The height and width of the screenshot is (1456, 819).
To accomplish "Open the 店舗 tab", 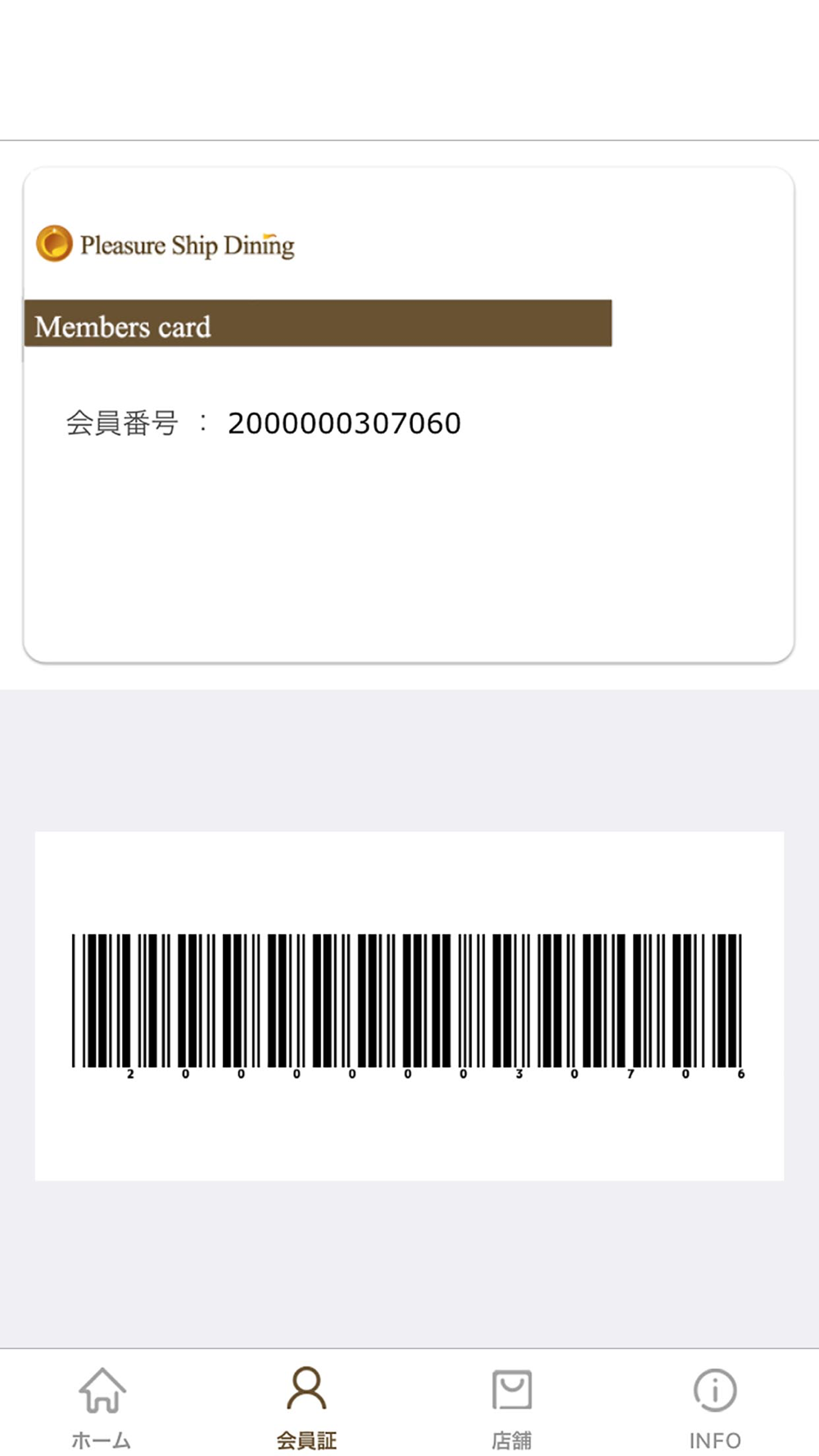I will pos(512,1406).
